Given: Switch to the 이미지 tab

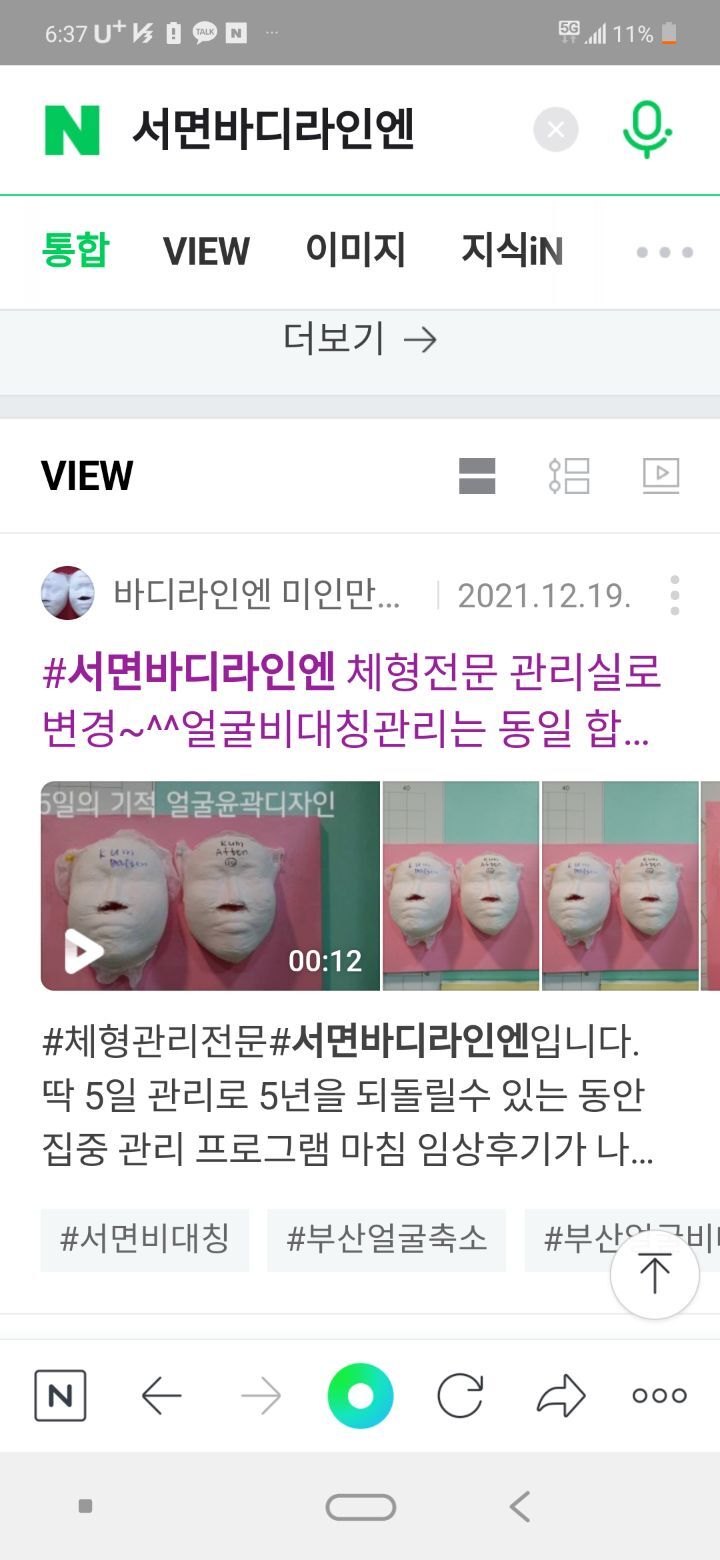Looking at the screenshot, I should tap(355, 250).
